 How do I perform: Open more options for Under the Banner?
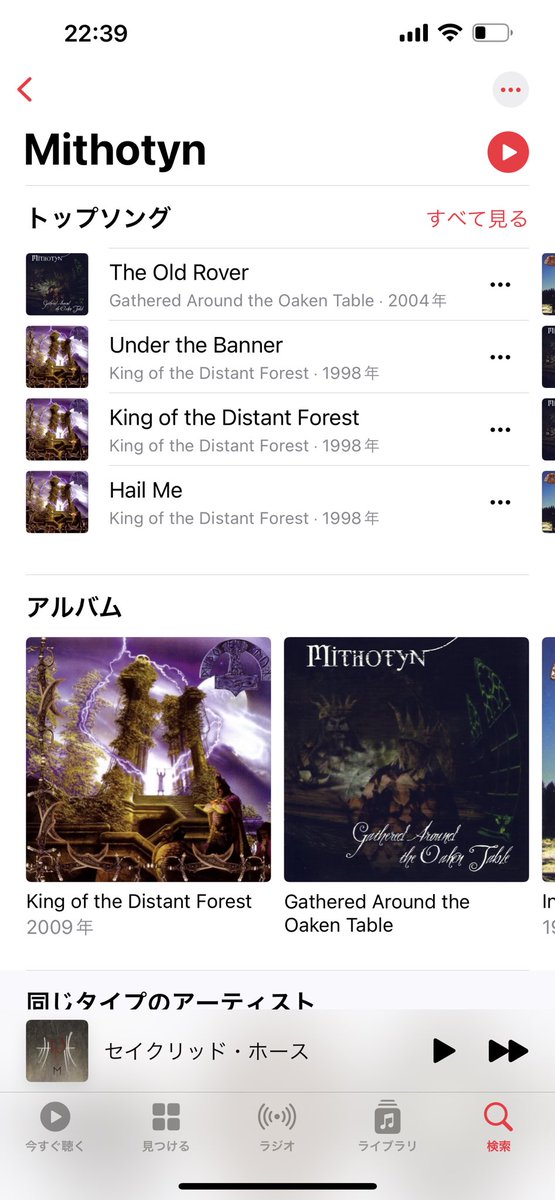[x=500, y=357]
